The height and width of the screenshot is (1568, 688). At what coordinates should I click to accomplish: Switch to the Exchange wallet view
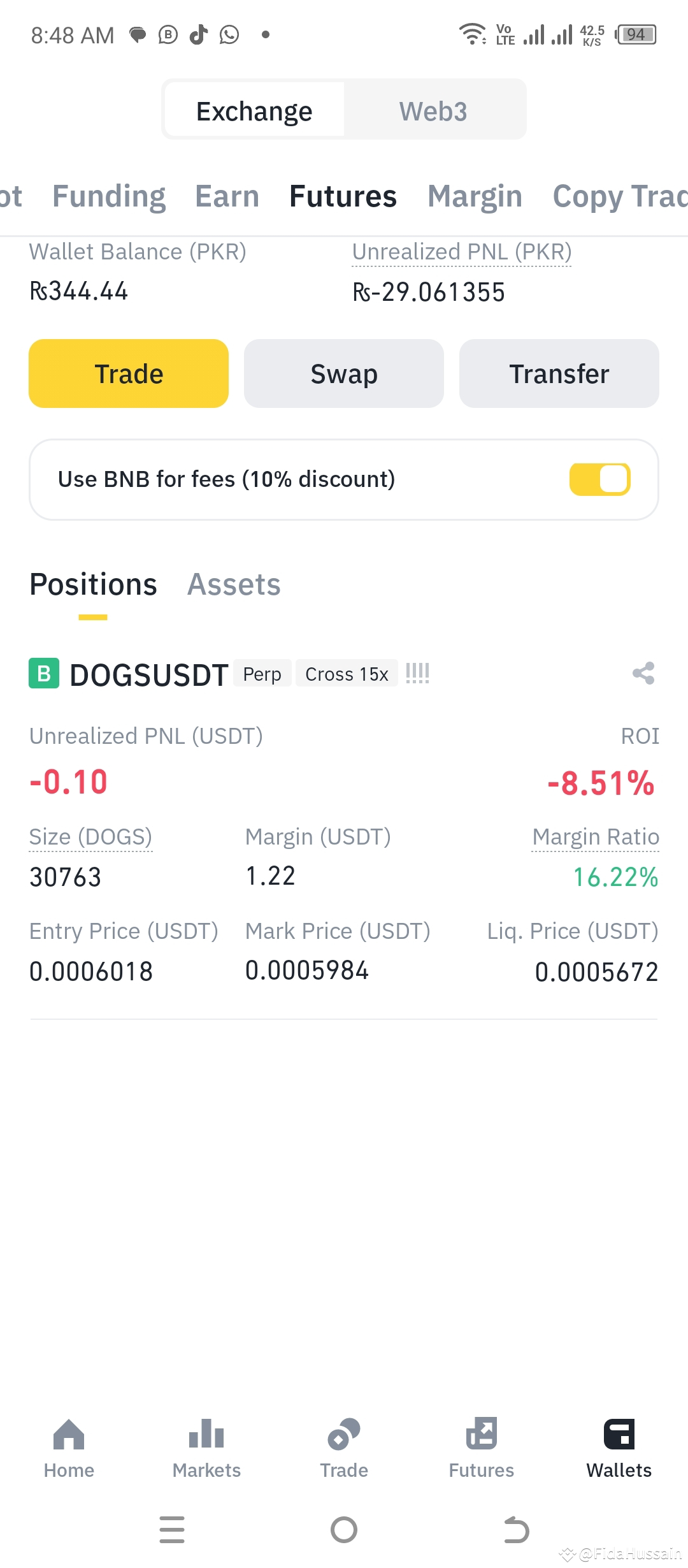coord(254,110)
